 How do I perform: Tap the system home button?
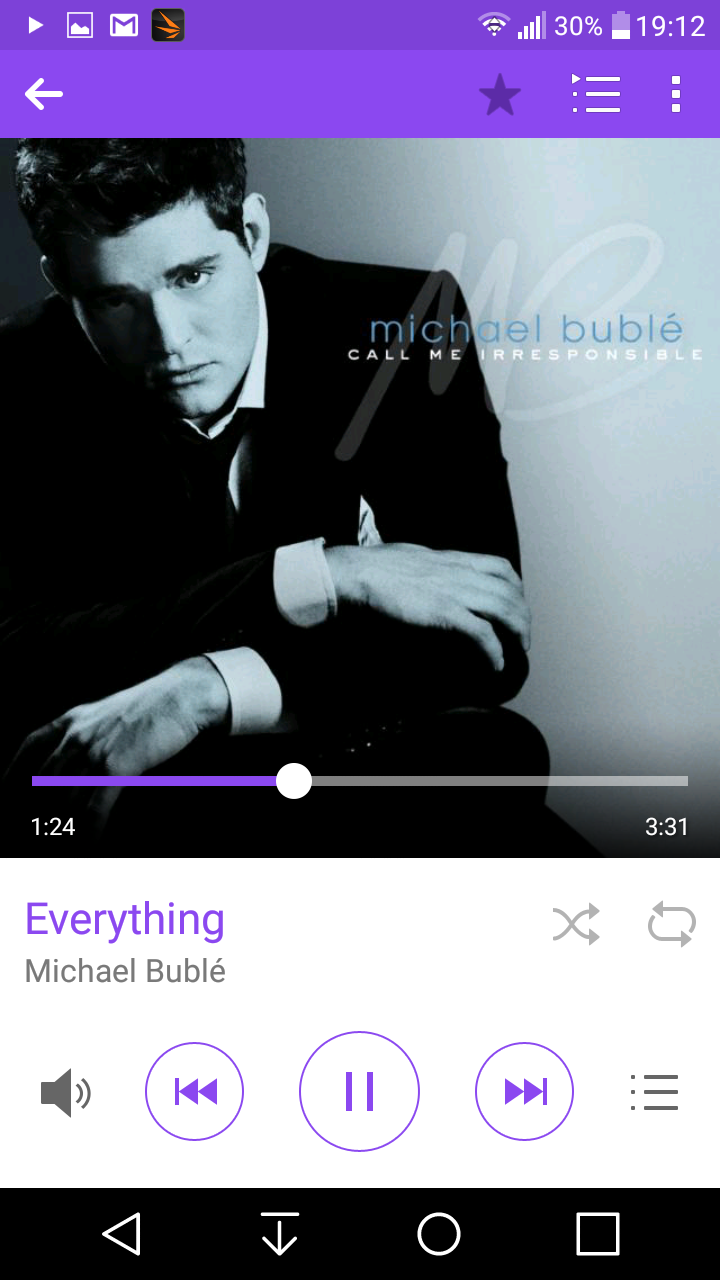439,1234
